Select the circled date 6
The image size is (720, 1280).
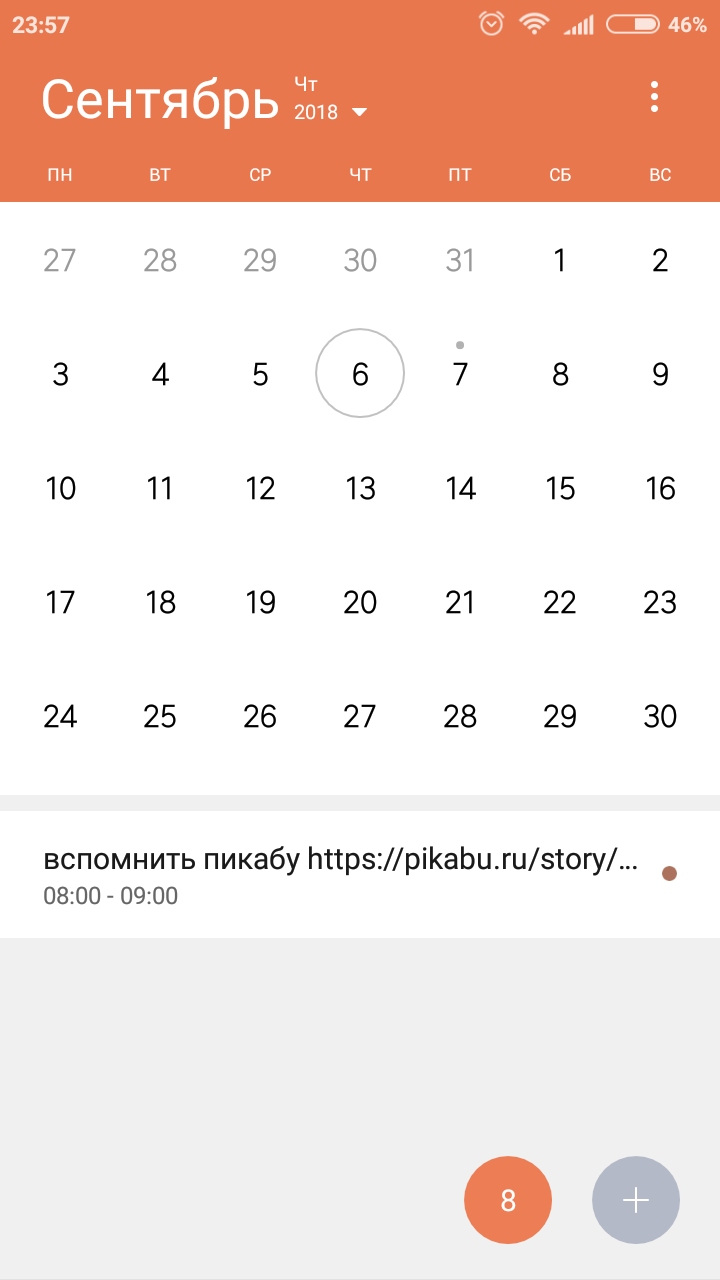(360, 374)
